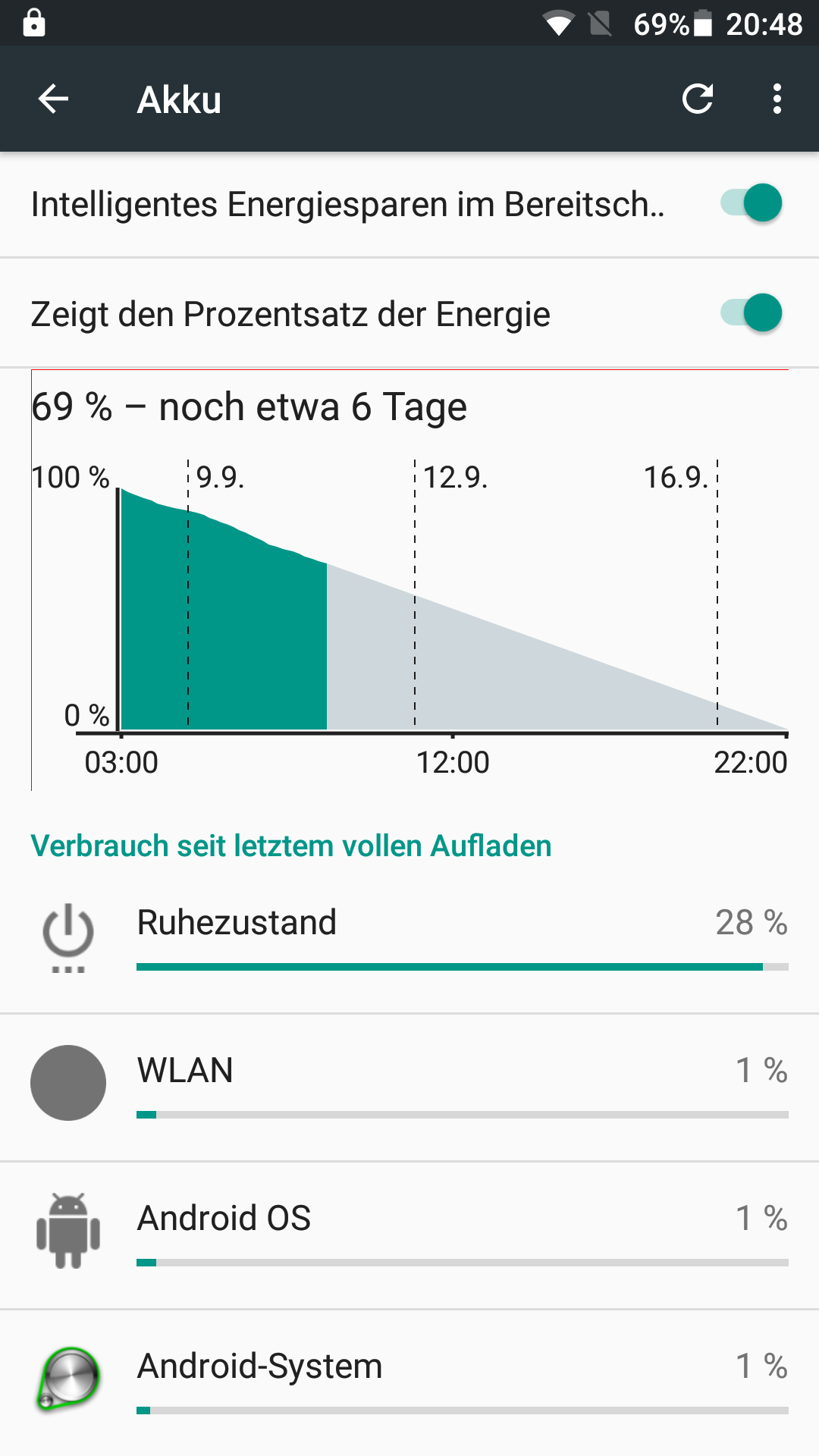Image resolution: width=819 pixels, height=1456 pixels.
Task: Refresh the battery statistics
Action: pyautogui.click(x=697, y=99)
